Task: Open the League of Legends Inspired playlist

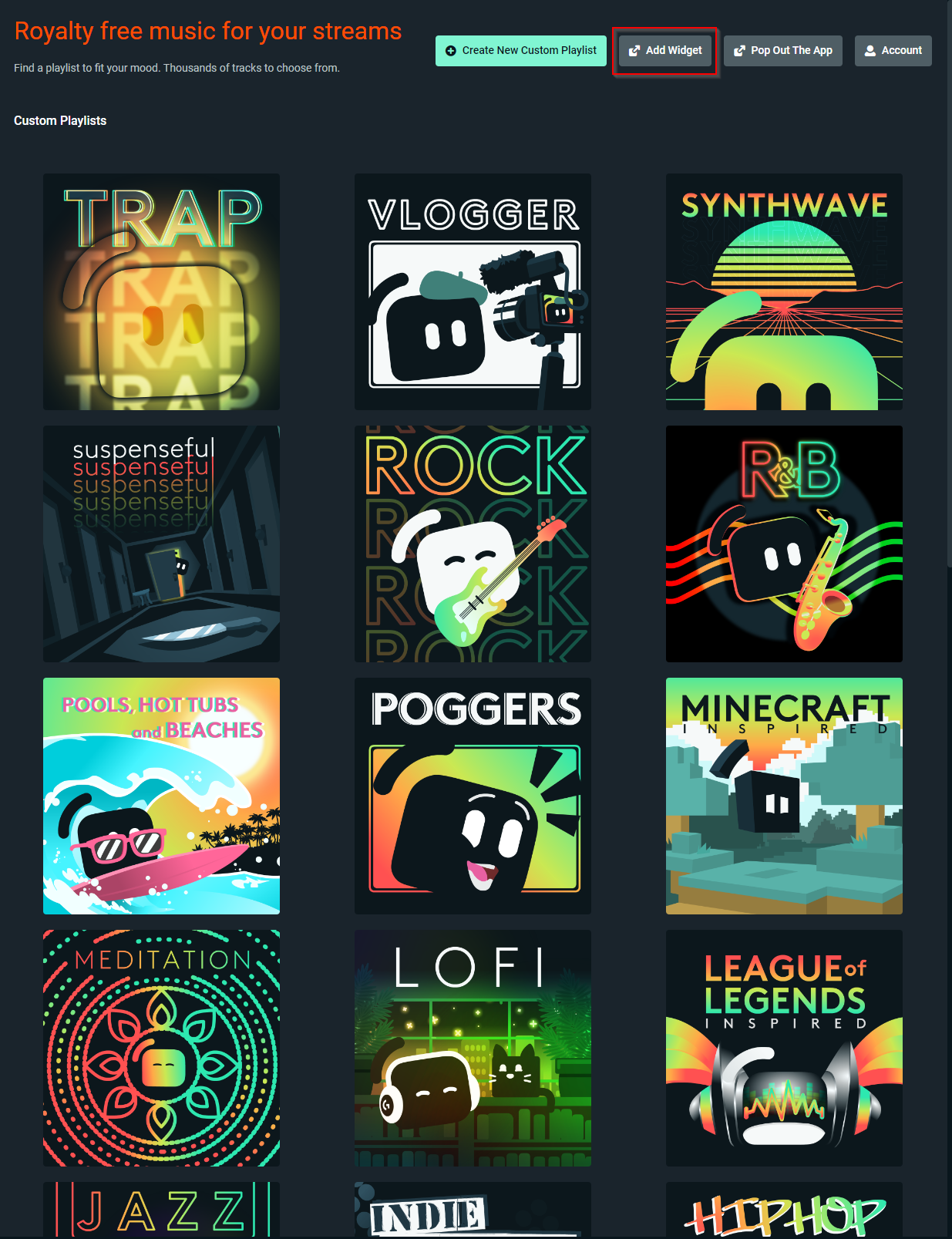Action: (783, 1047)
